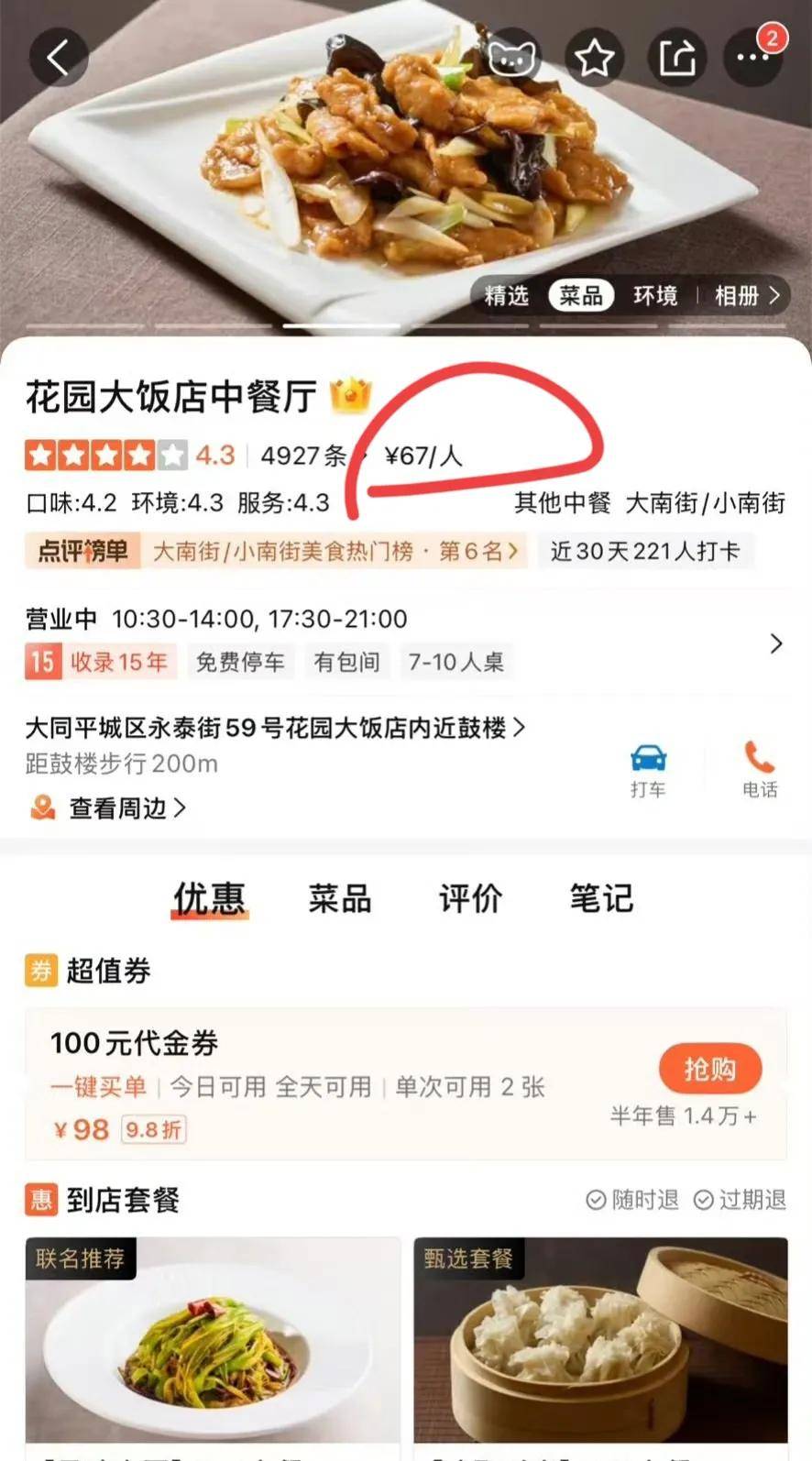The height and width of the screenshot is (1461, 812).
Task: Switch photos to 精选
Action: [506, 295]
